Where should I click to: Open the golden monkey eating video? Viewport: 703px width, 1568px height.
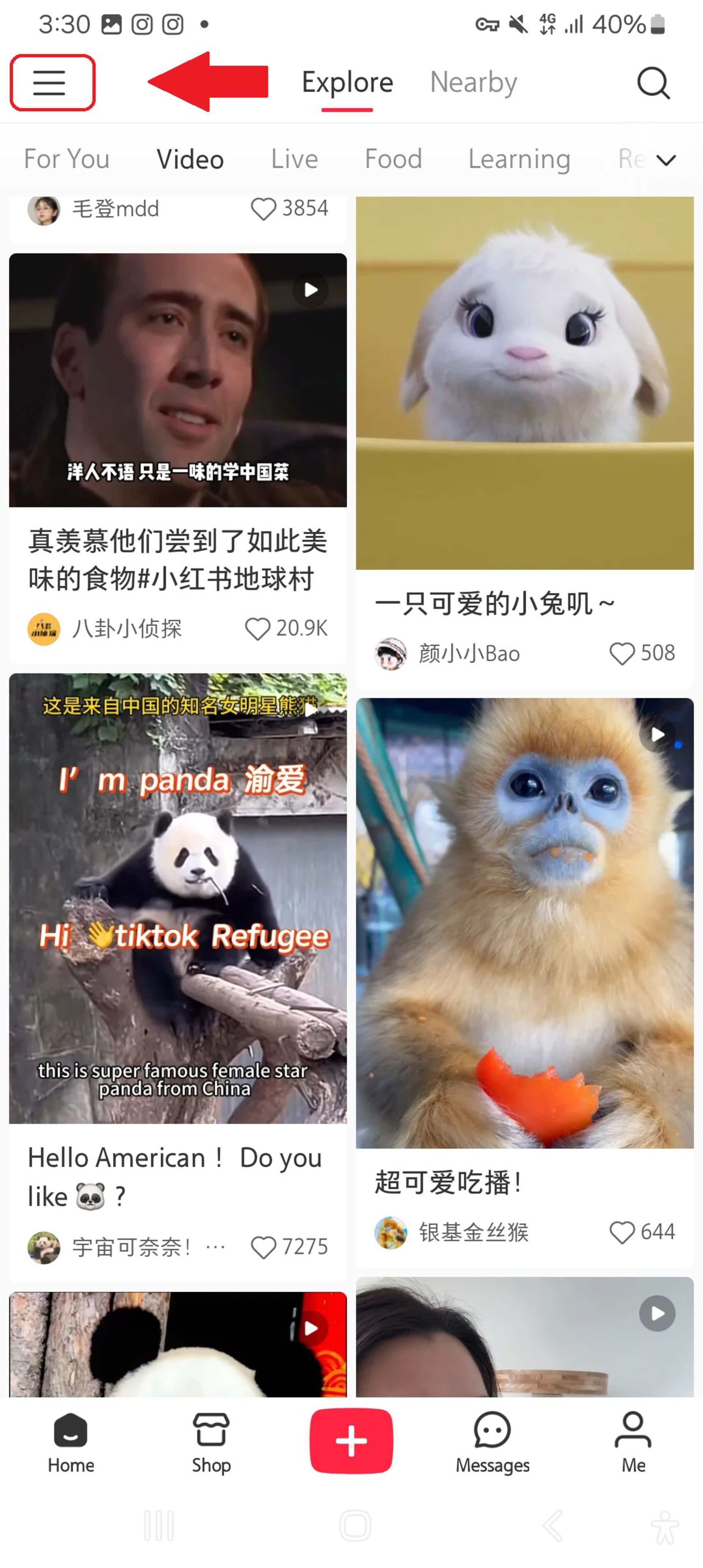point(524,922)
